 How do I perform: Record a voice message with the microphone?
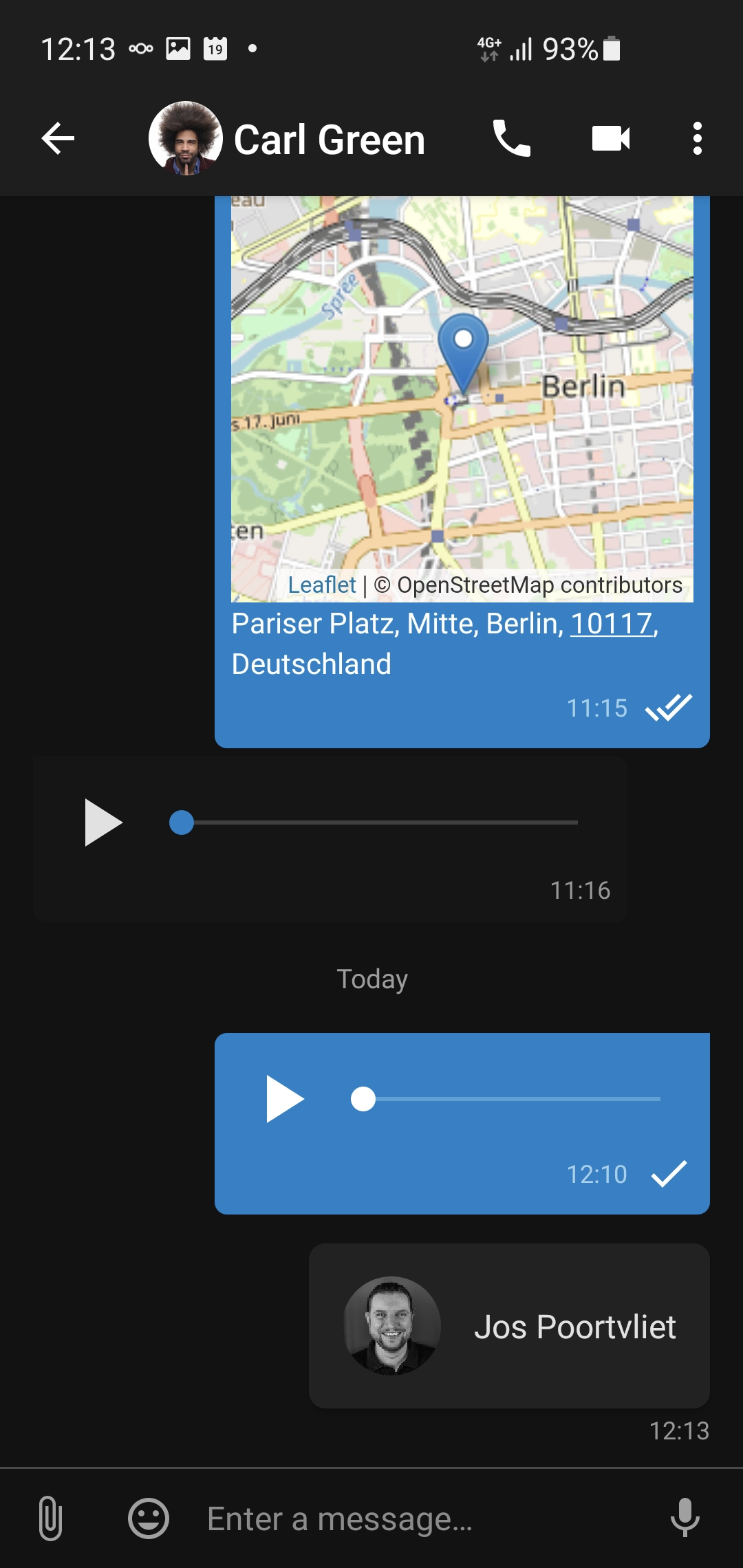pyautogui.click(x=685, y=1518)
